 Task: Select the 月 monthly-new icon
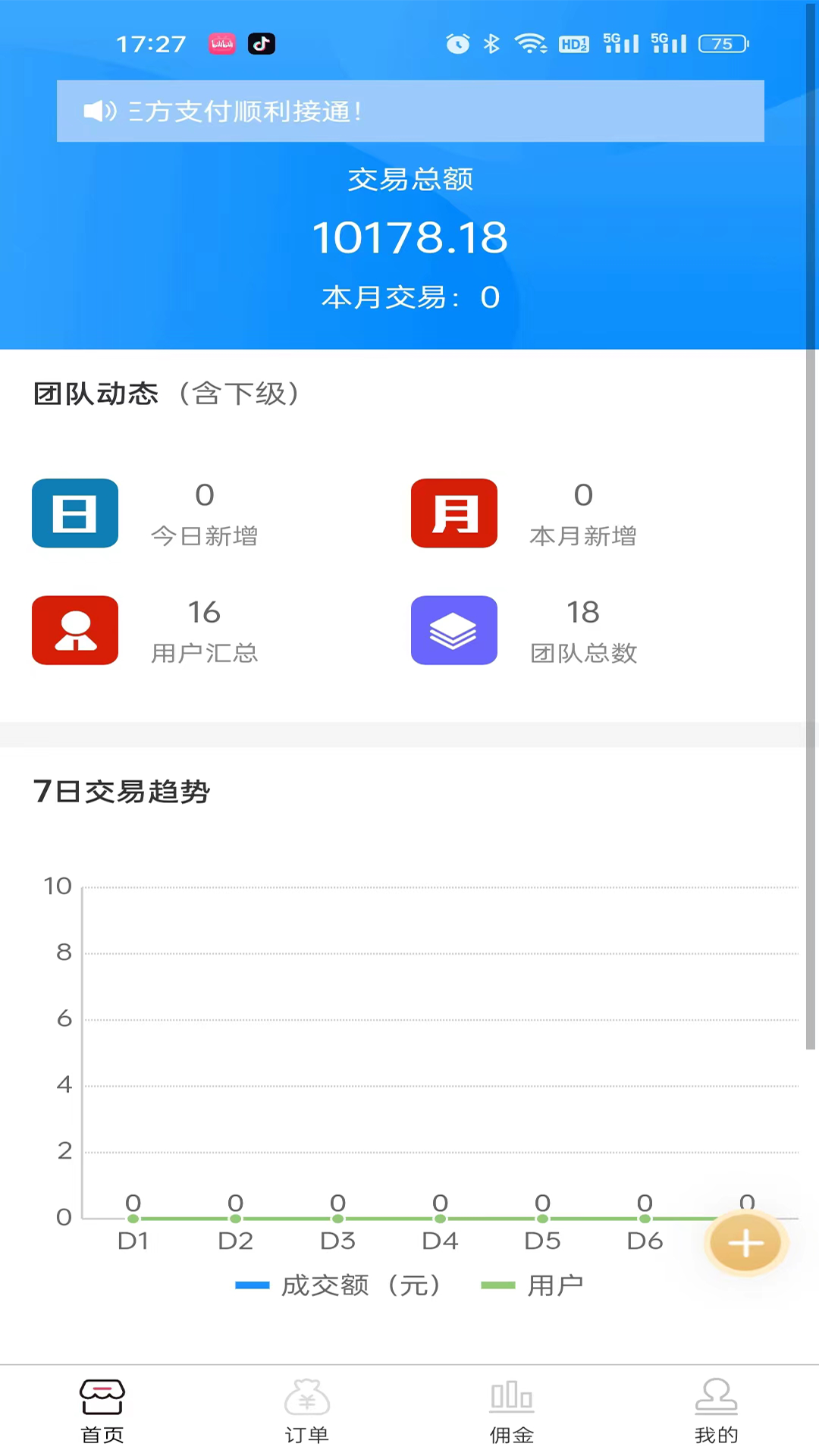click(x=453, y=513)
